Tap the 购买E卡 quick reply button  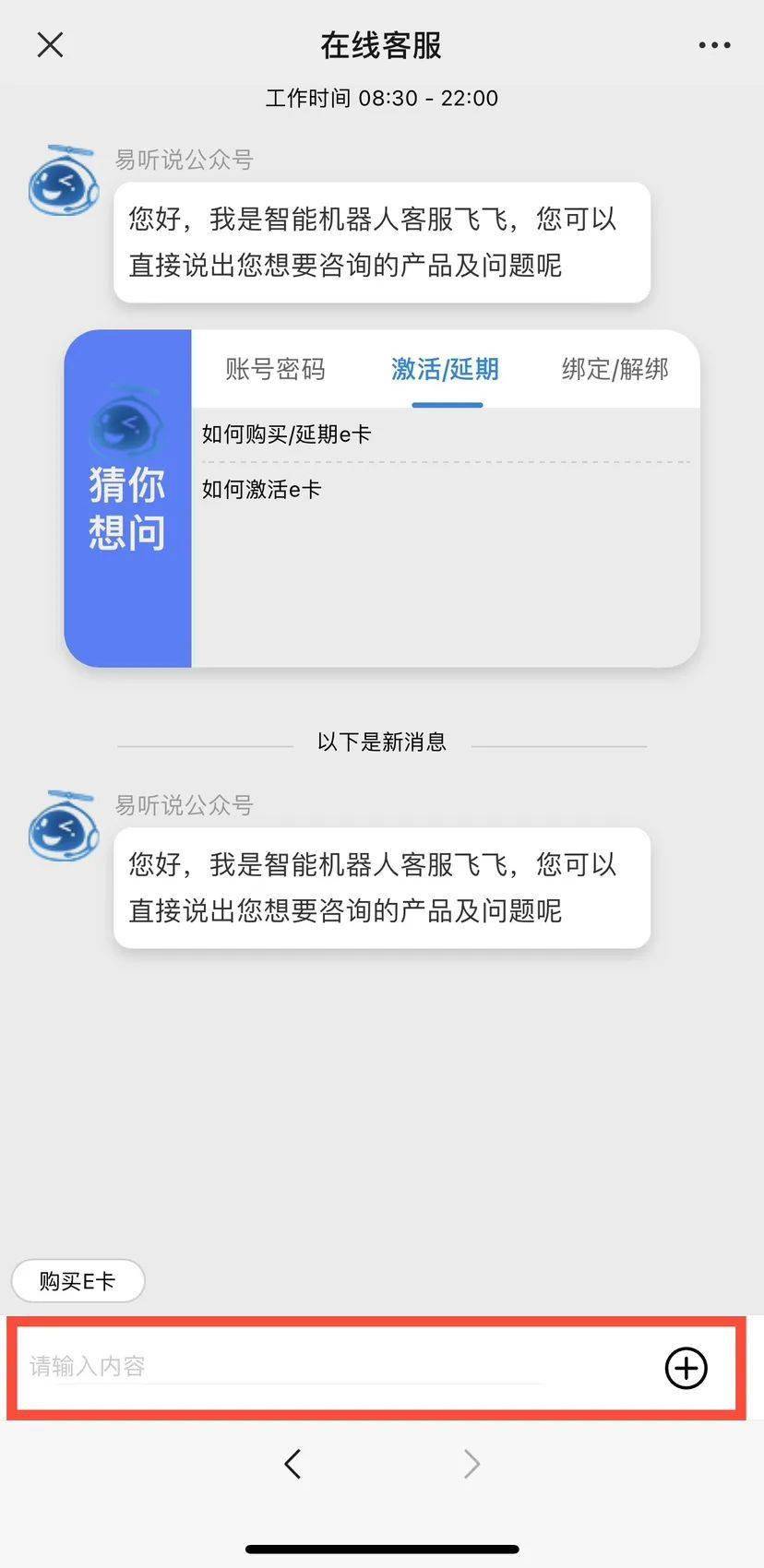[78, 1280]
